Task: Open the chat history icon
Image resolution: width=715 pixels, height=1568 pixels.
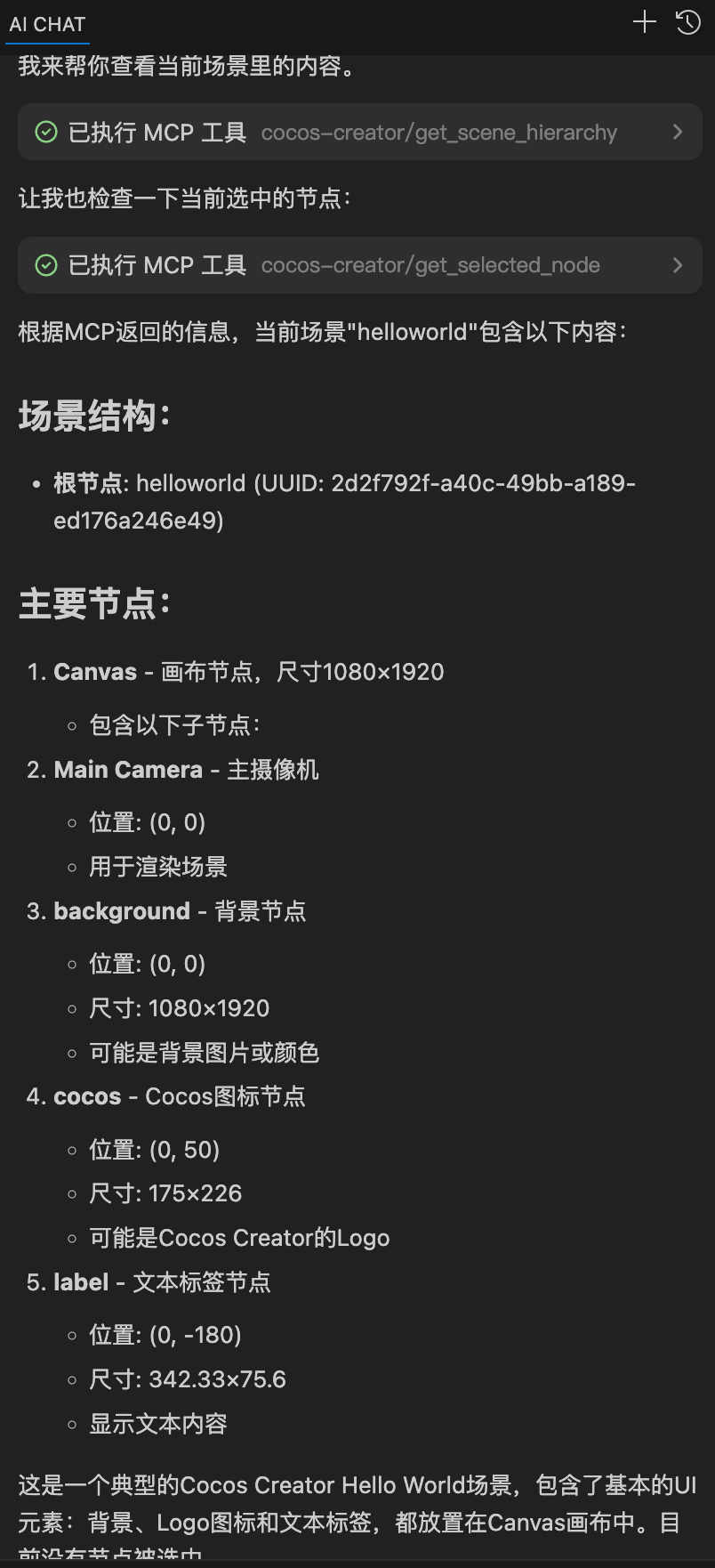Action: pyautogui.click(x=688, y=22)
